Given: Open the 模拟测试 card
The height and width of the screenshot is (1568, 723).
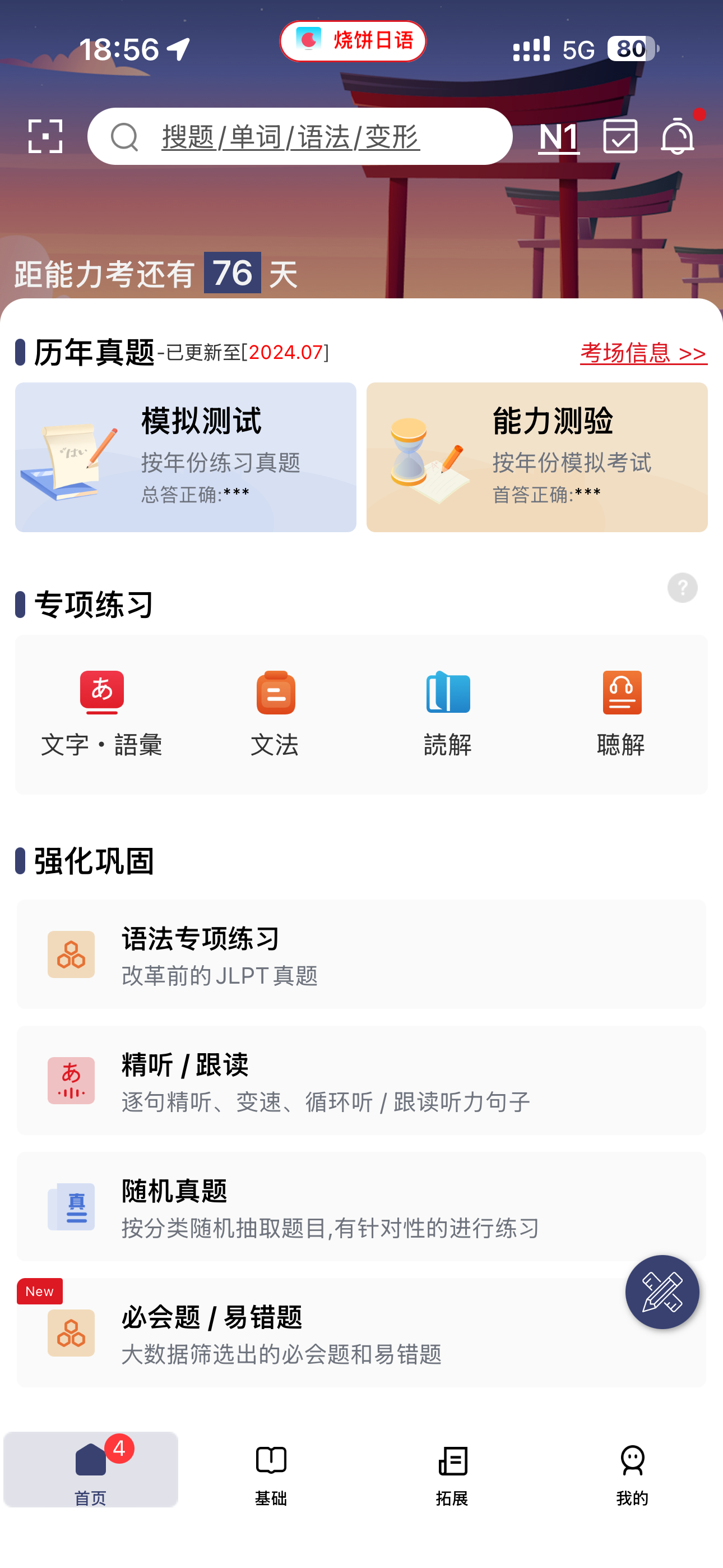Looking at the screenshot, I should point(186,457).
